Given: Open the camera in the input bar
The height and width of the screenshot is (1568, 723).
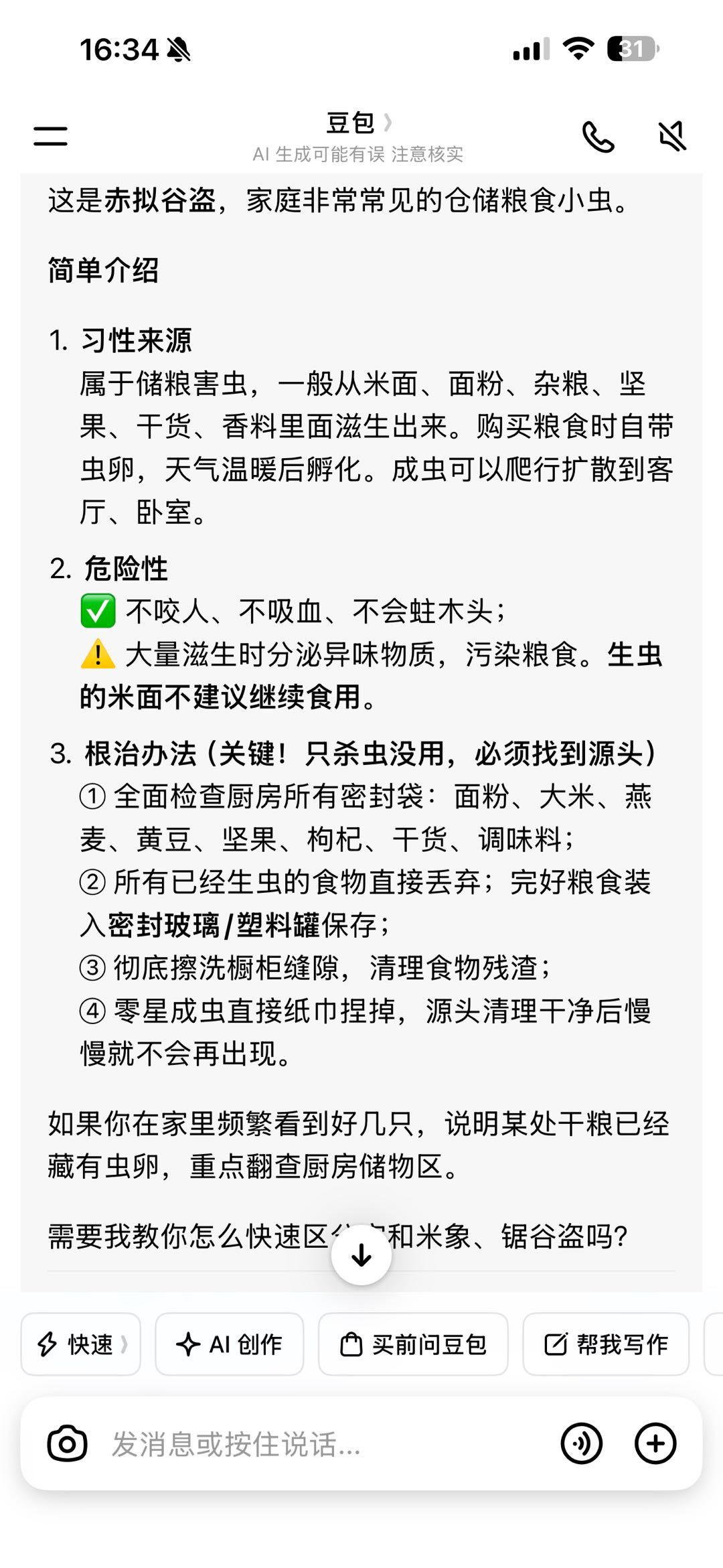Looking at the screenshot, I should [67, 1443].
